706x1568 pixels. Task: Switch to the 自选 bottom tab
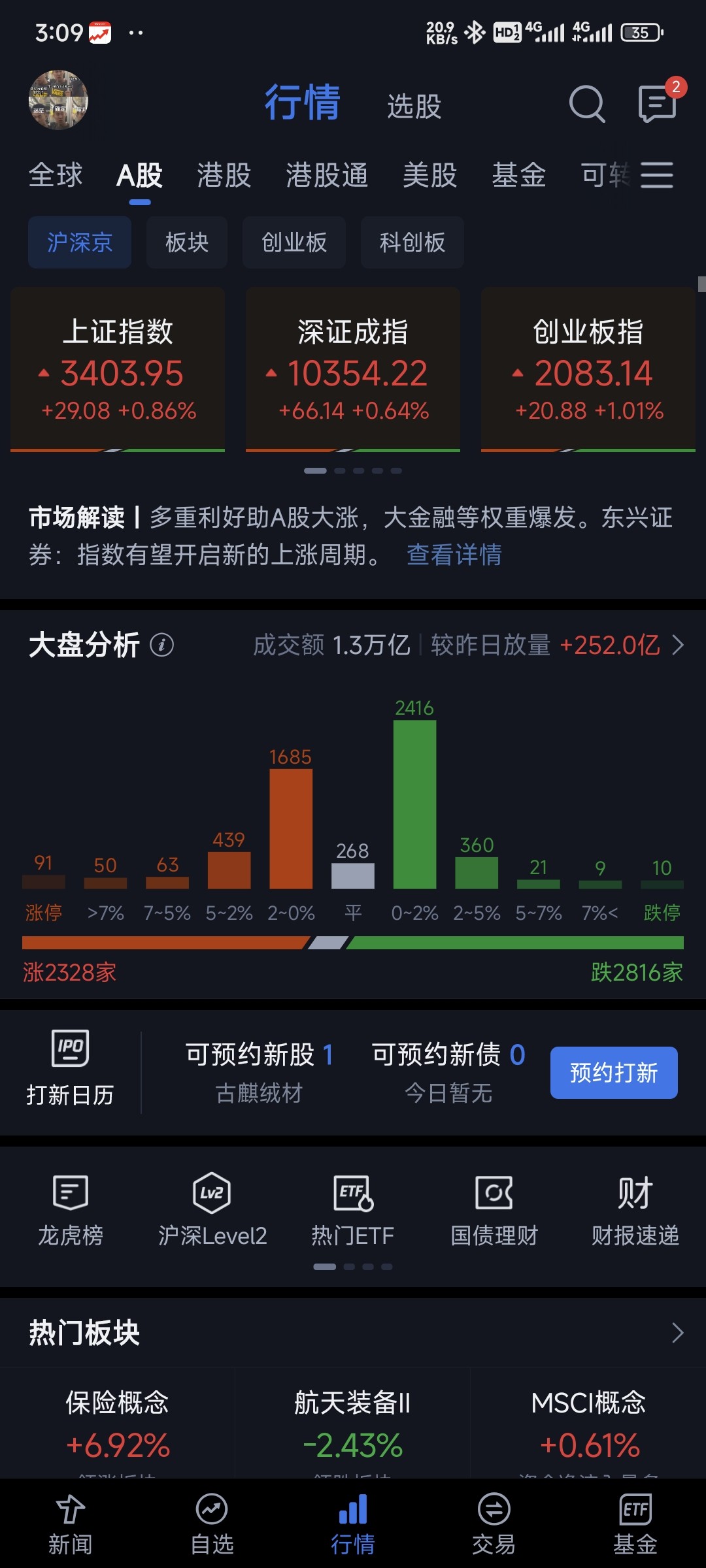coord(212,1524)
